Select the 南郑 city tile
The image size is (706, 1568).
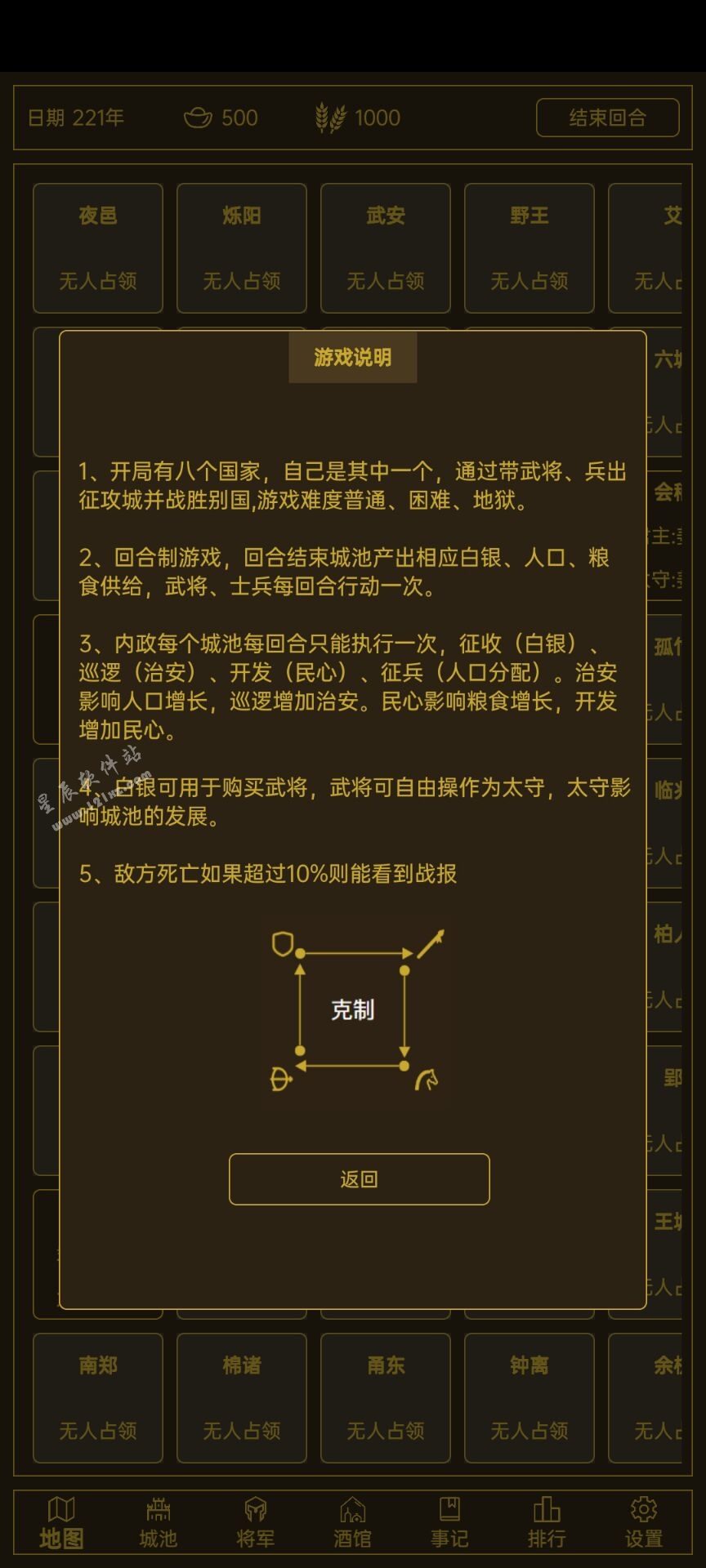pos(98,1397)
